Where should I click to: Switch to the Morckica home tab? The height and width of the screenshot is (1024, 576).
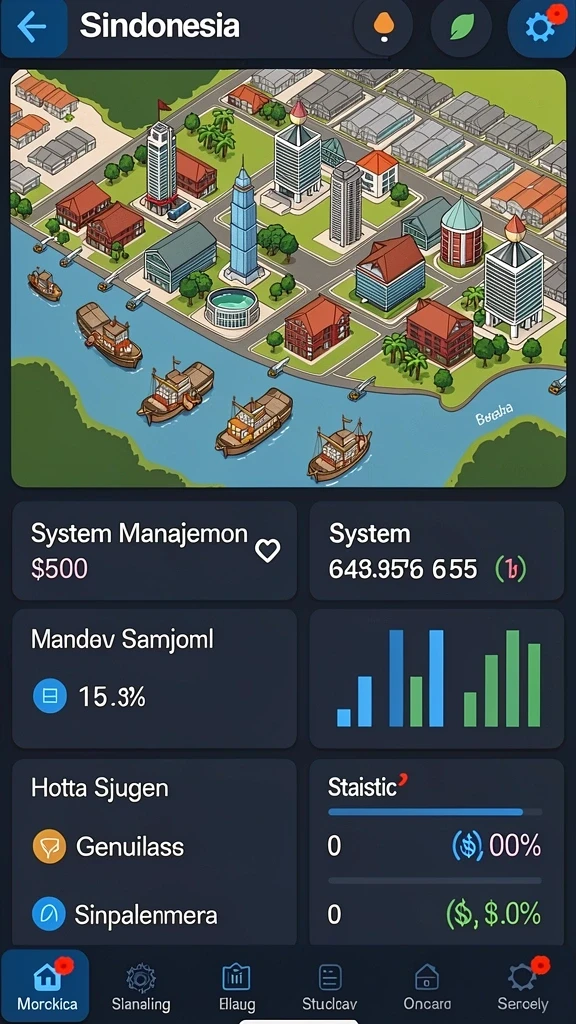(x=46, y=986)
